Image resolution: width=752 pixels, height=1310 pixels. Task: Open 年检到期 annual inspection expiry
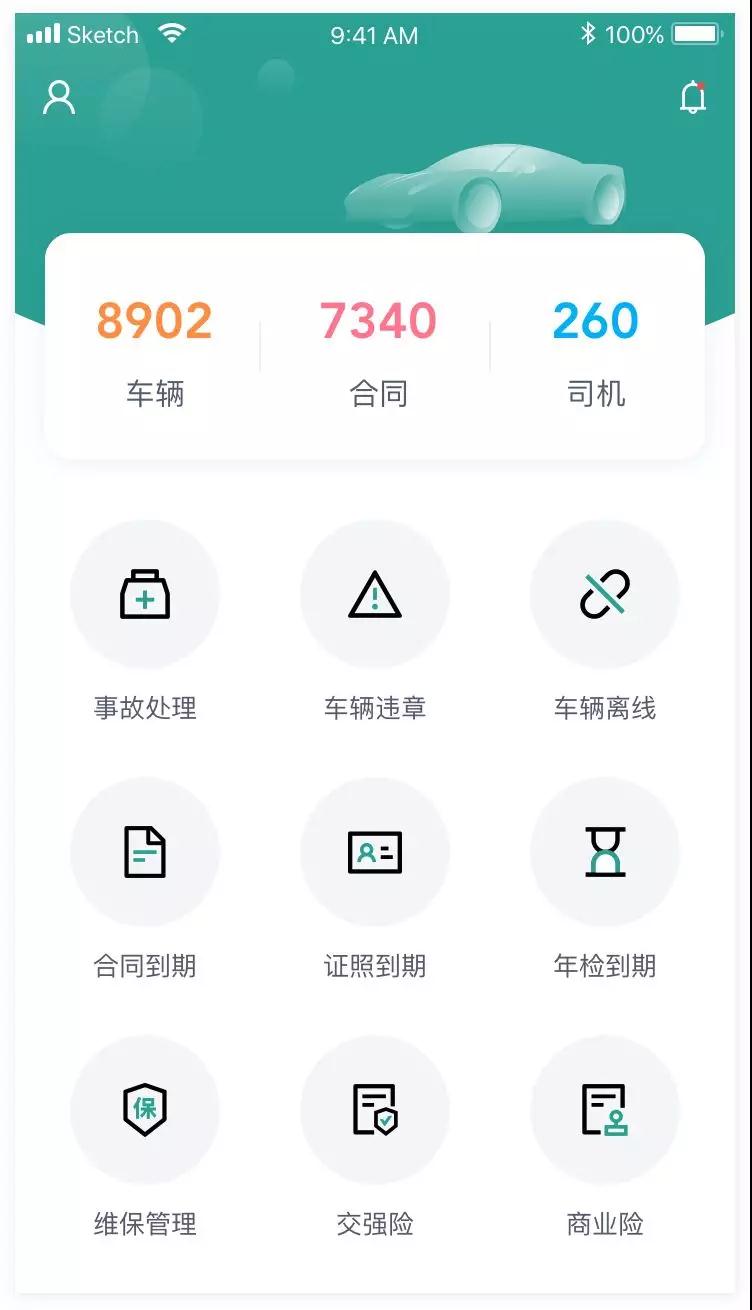click(x=605, y=852)
